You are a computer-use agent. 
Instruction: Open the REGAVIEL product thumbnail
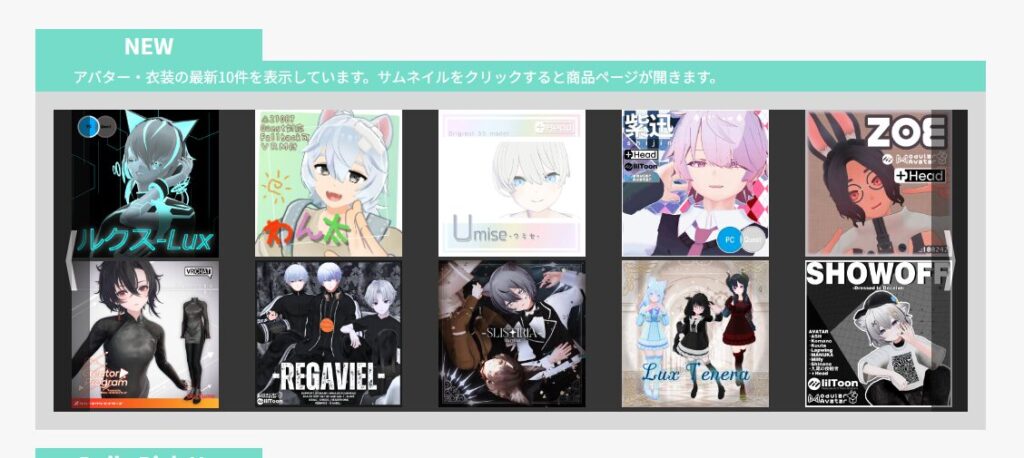[x=328, y=334]
